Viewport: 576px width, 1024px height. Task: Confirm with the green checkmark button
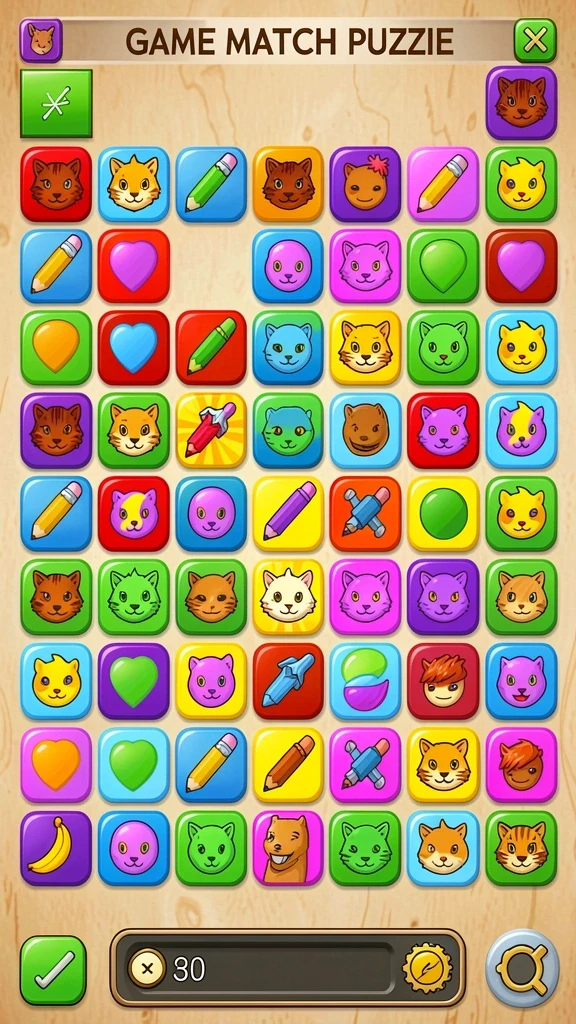point(53,969)
